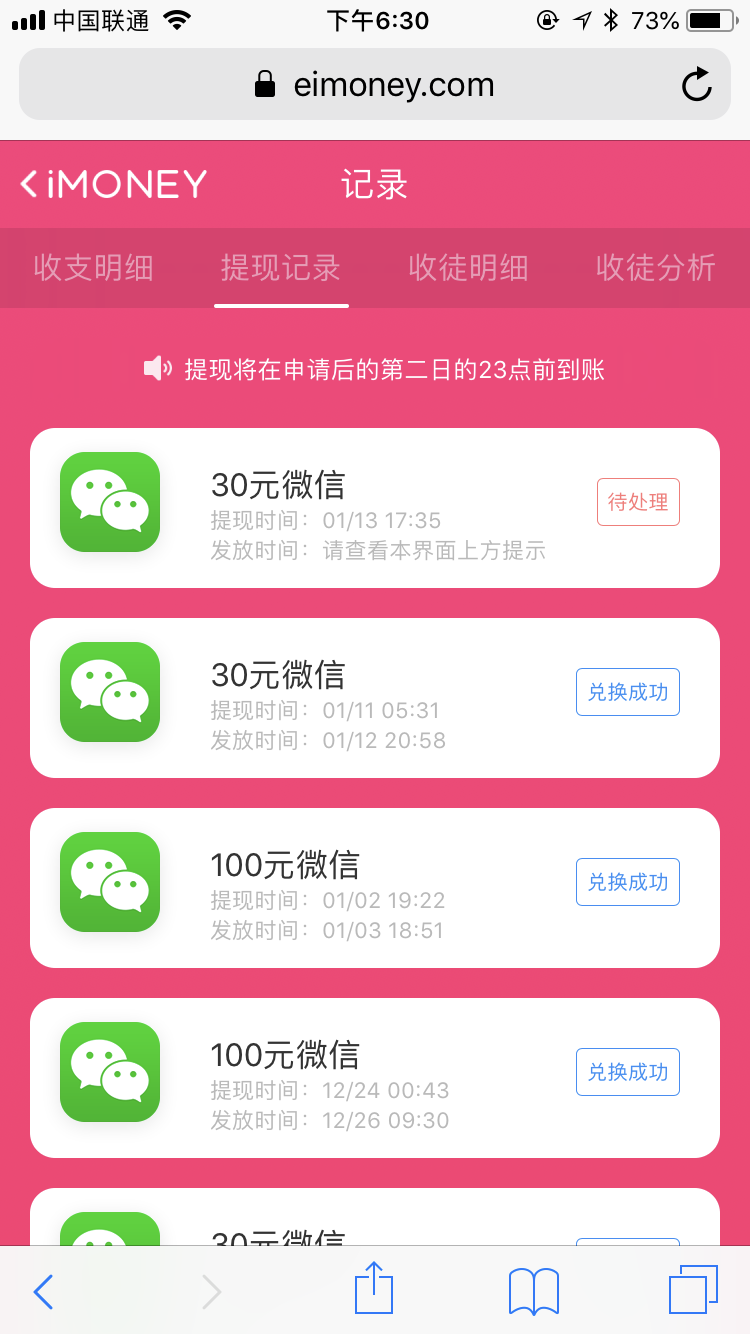This screenshot has width=750, height=1334.
Task: Click the 待处理 status button
Action: pos(638,502)
